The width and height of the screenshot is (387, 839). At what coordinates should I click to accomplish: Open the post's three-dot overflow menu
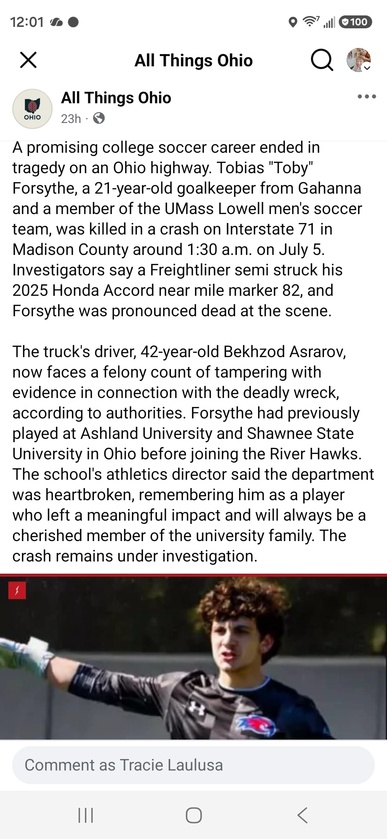pos(367,97)
